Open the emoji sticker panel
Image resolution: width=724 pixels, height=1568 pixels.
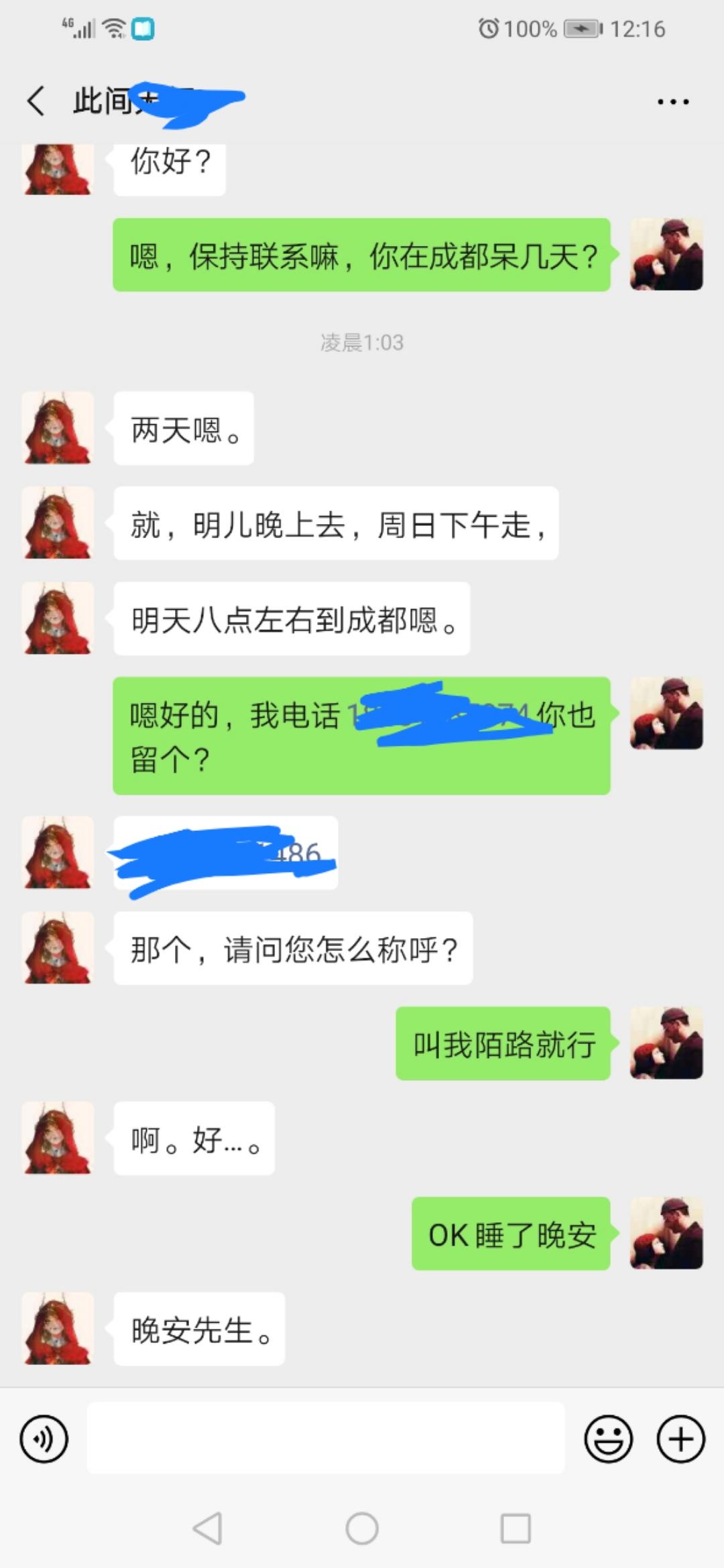tap(608, 1439)
